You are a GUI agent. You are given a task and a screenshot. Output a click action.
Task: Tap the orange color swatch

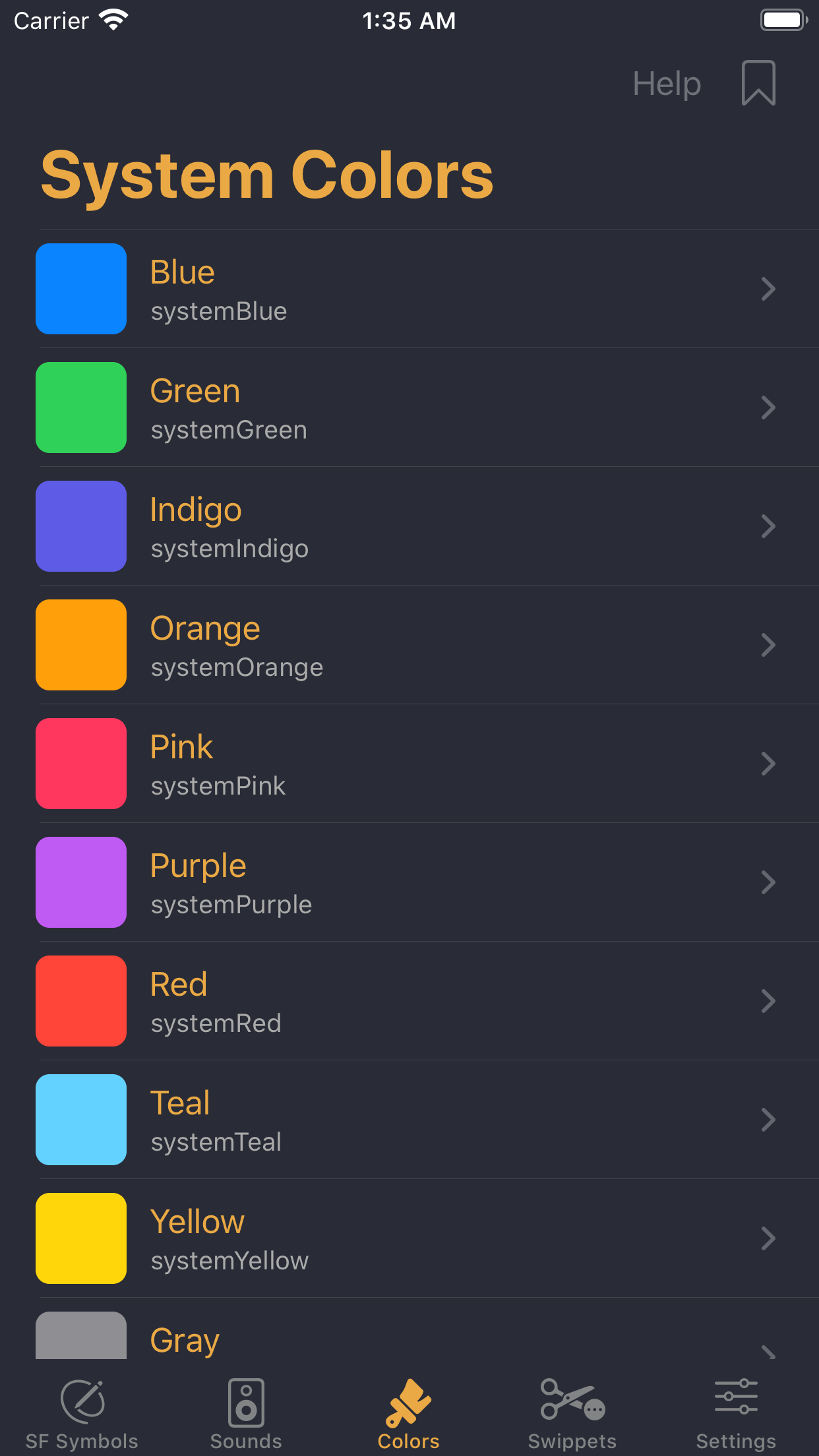coord(80,645)
